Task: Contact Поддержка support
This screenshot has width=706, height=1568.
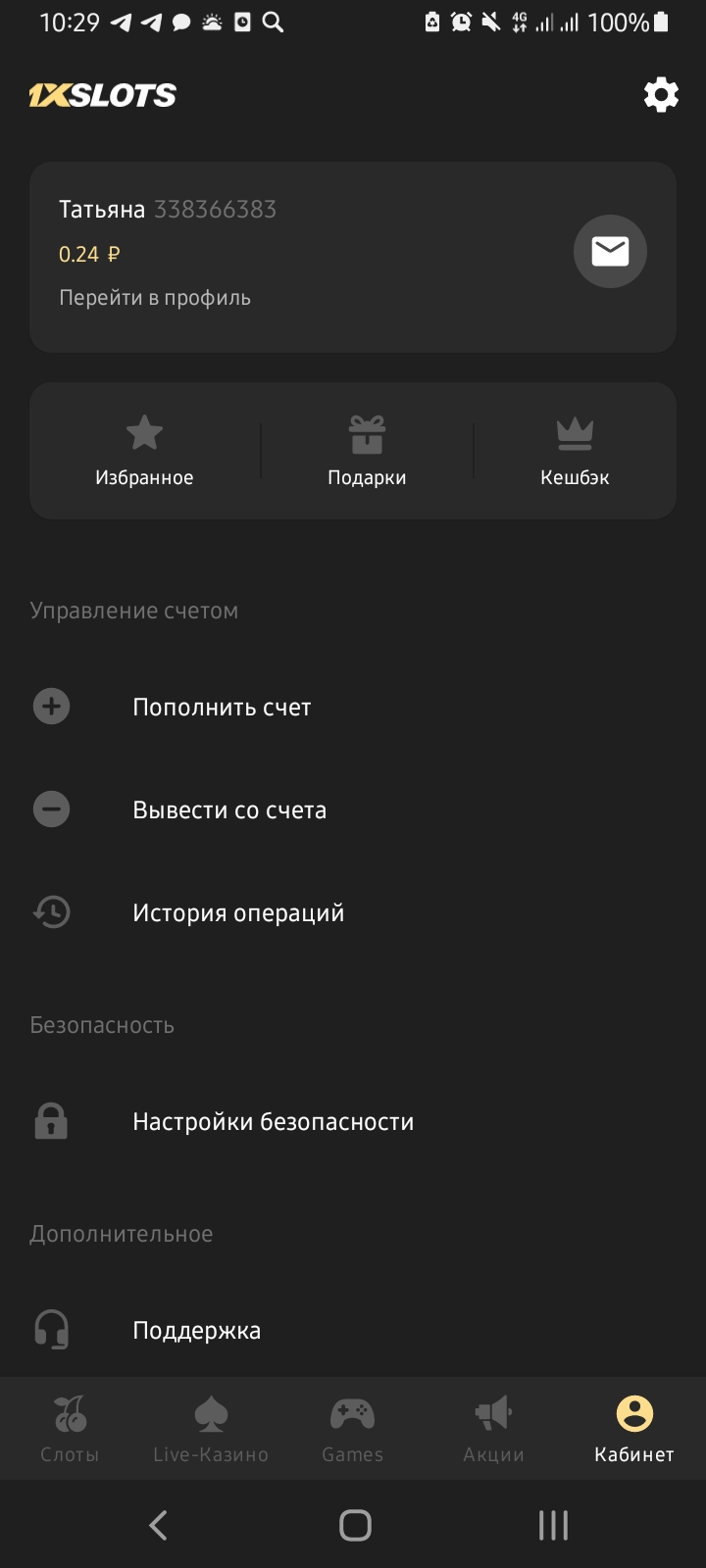Action: pos(353,1330)
